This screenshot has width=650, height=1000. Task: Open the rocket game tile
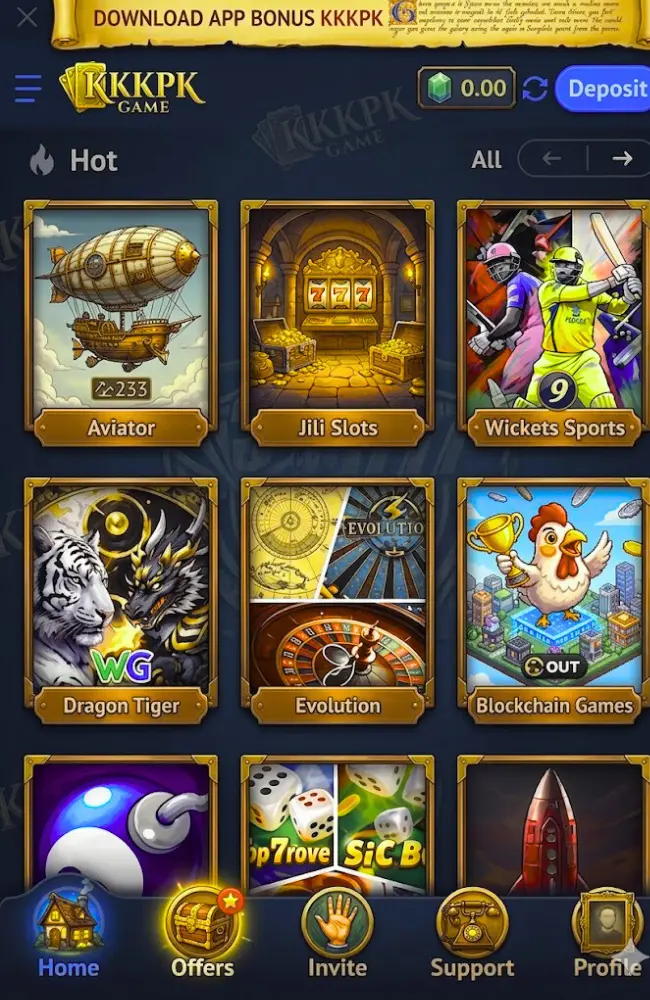pyautogui.click(x=553, y=825)
